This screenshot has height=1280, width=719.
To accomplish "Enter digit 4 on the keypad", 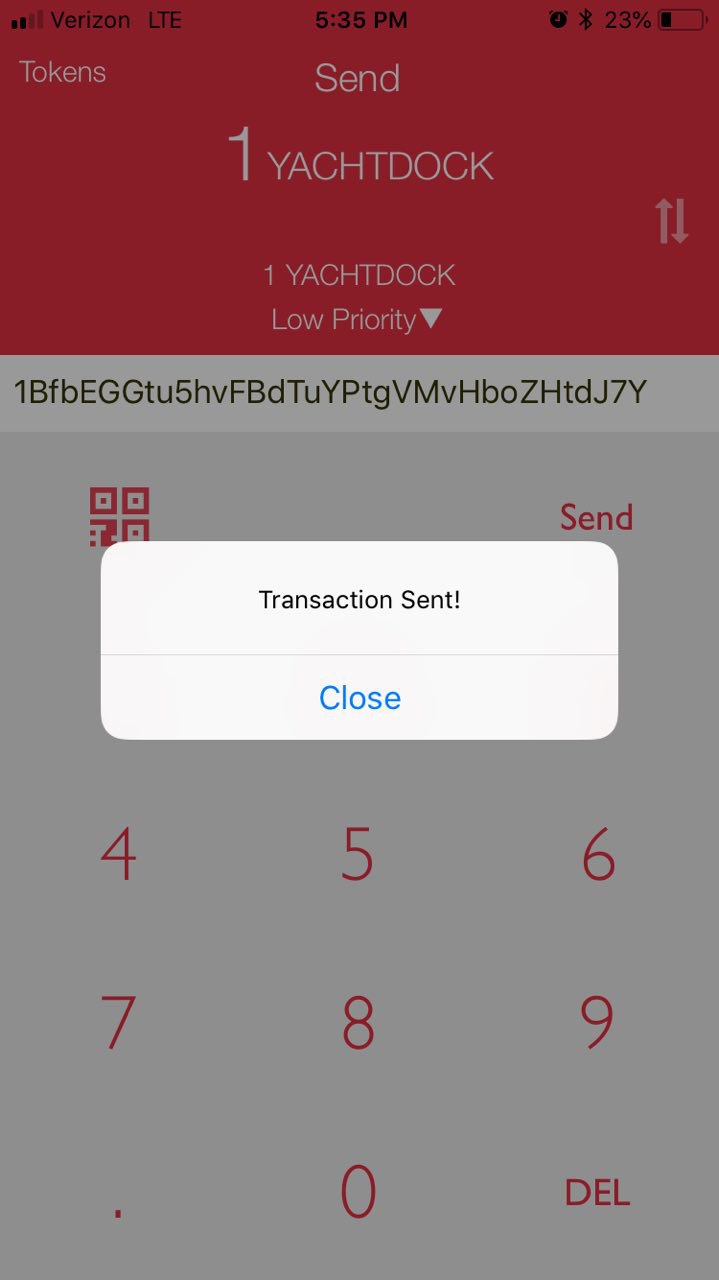I will coord(119,855).
